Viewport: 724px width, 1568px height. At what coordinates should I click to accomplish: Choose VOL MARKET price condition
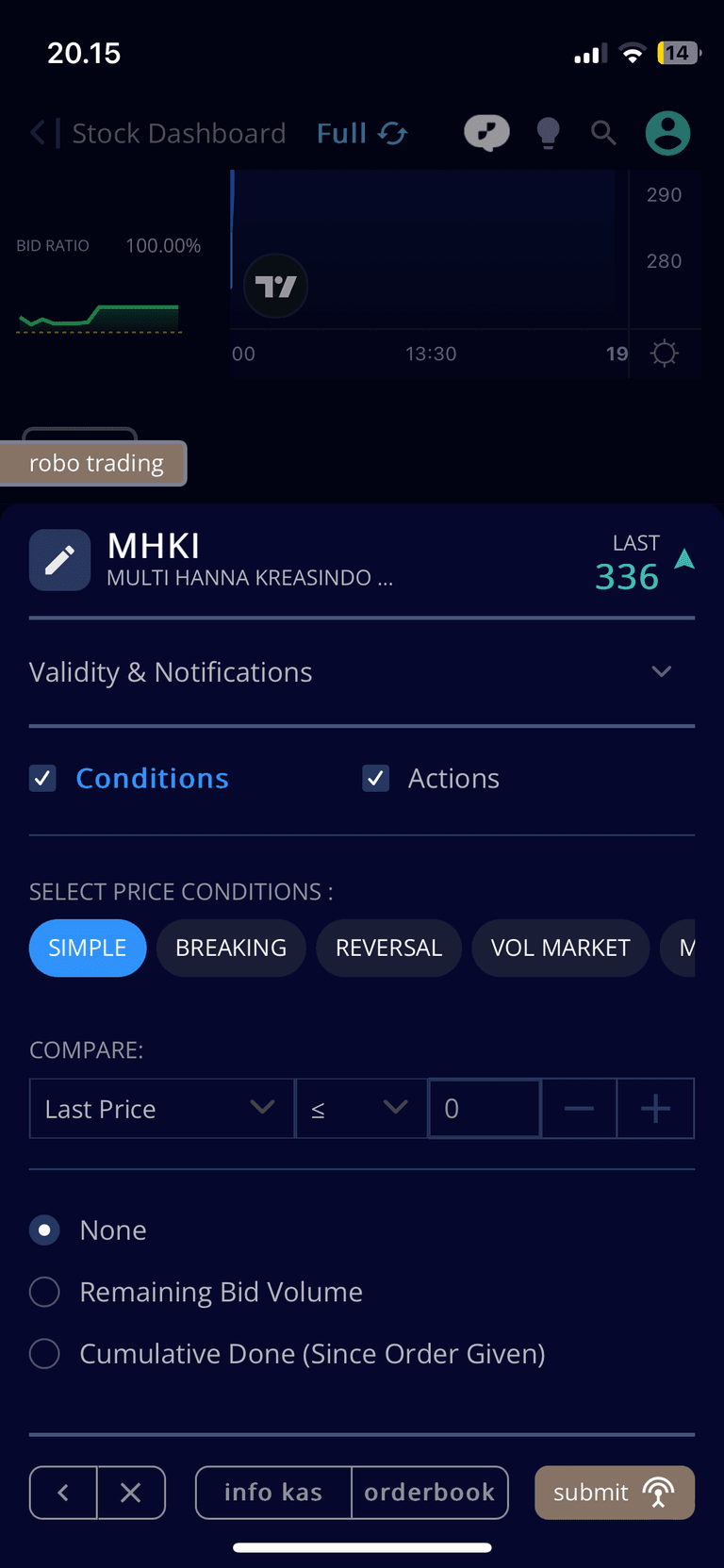coord(560,948)
